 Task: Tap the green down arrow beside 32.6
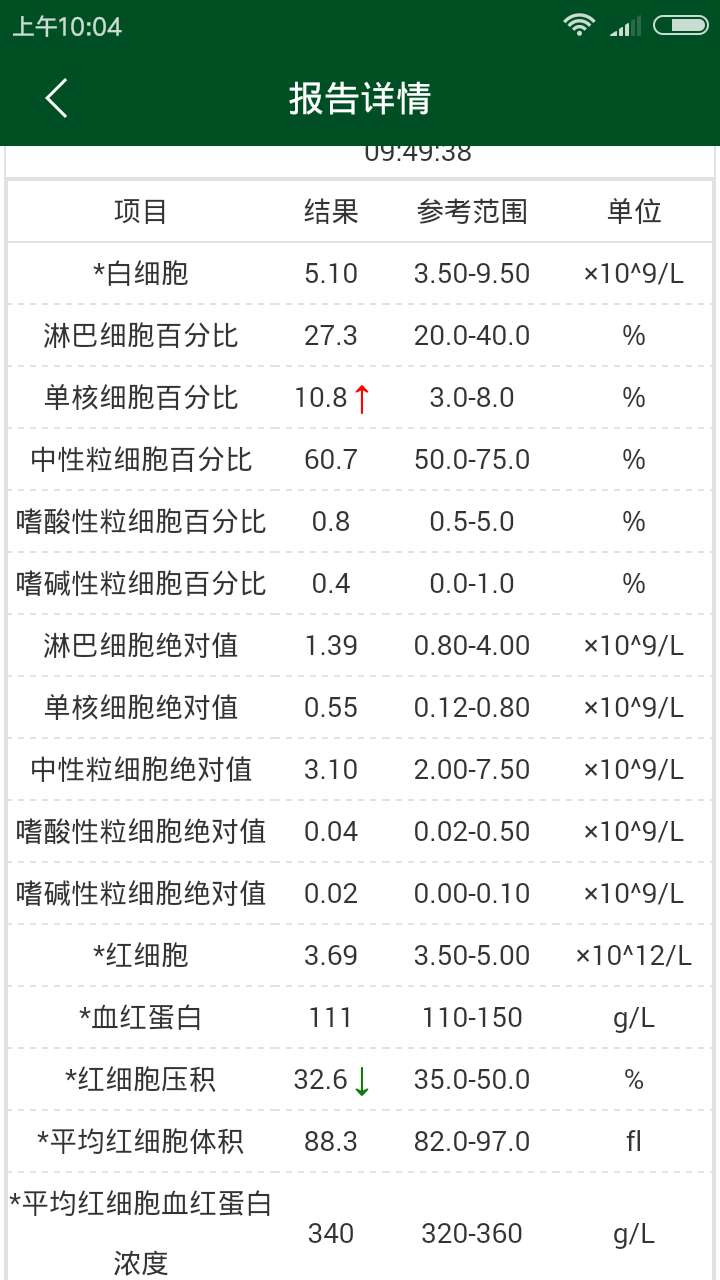pos(360,1080)
